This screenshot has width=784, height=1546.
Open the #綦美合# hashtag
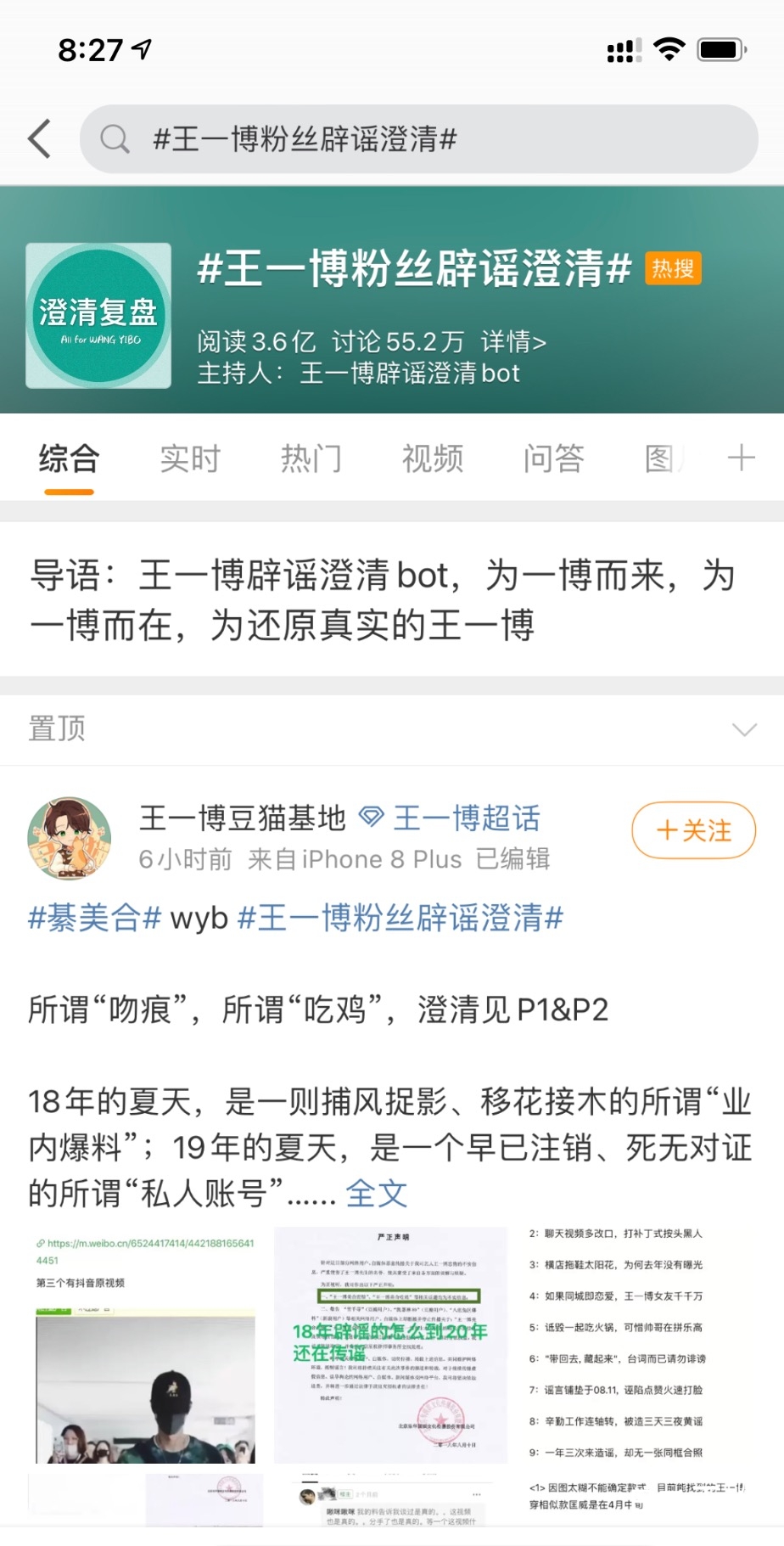click(95, 918)
